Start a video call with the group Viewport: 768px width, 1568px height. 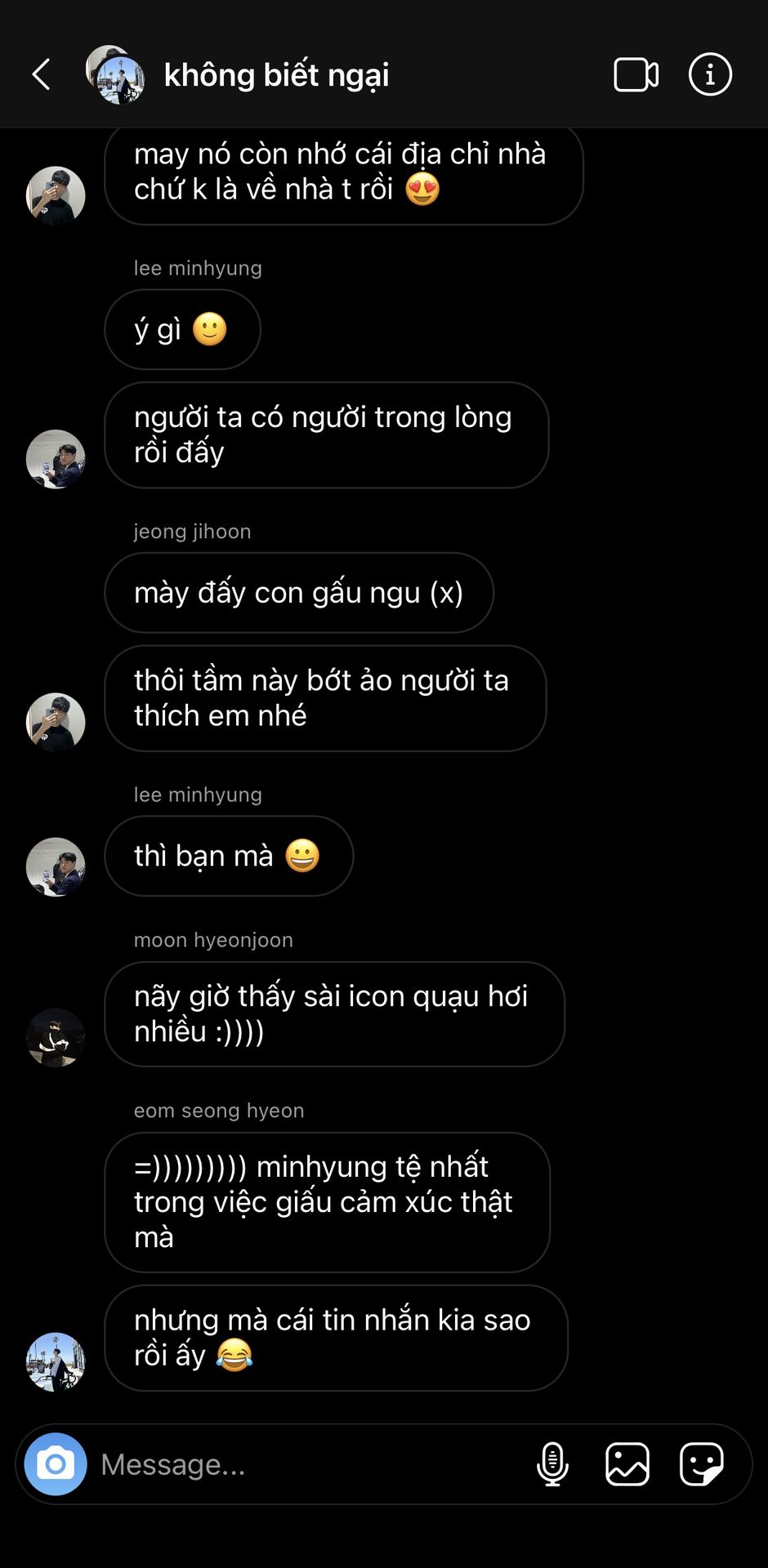[636, 75]
